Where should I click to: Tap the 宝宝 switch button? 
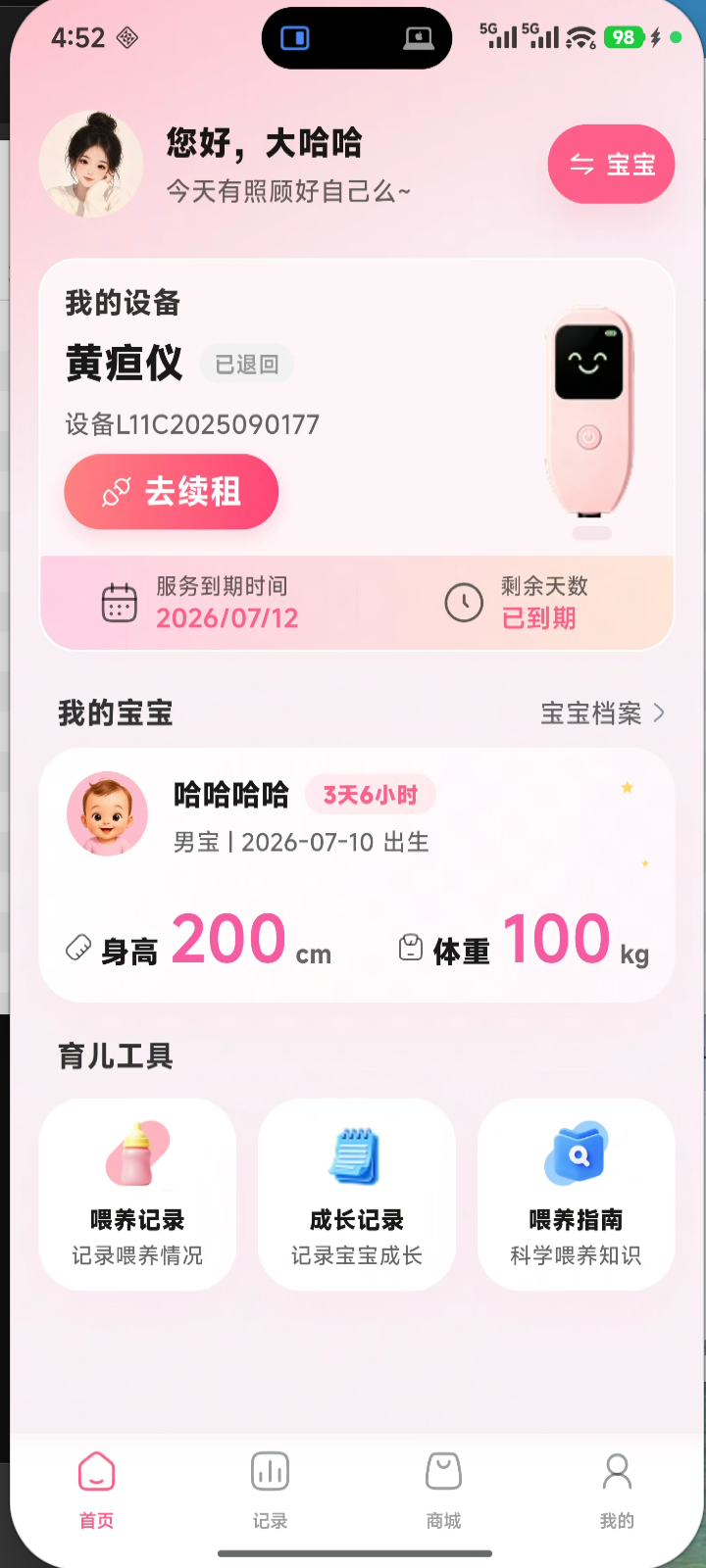pyautogui.click(x=611, y=164)
